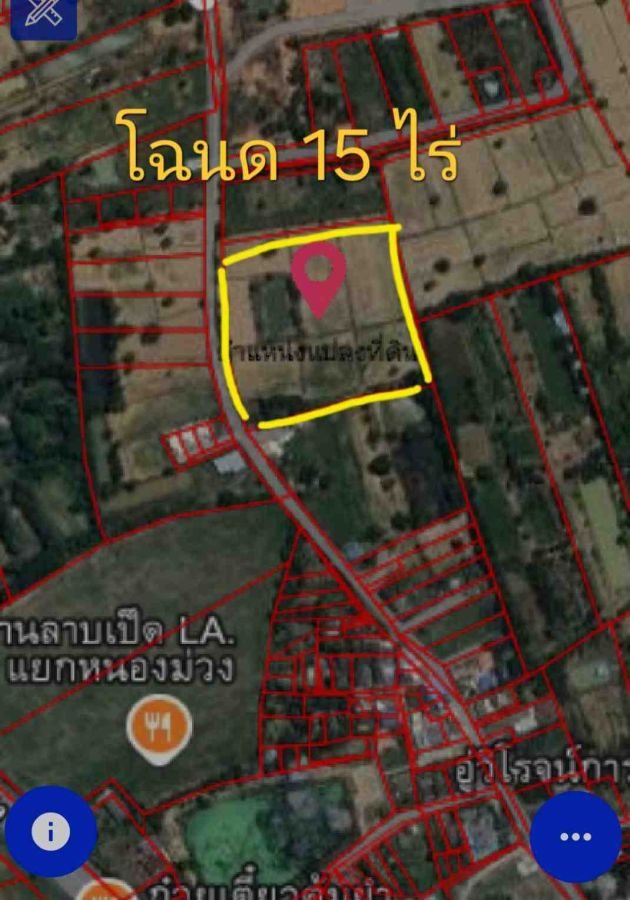630x900 pixels.
Task: Open the info button
Action: pyautogui.click(x=51, y=831)
